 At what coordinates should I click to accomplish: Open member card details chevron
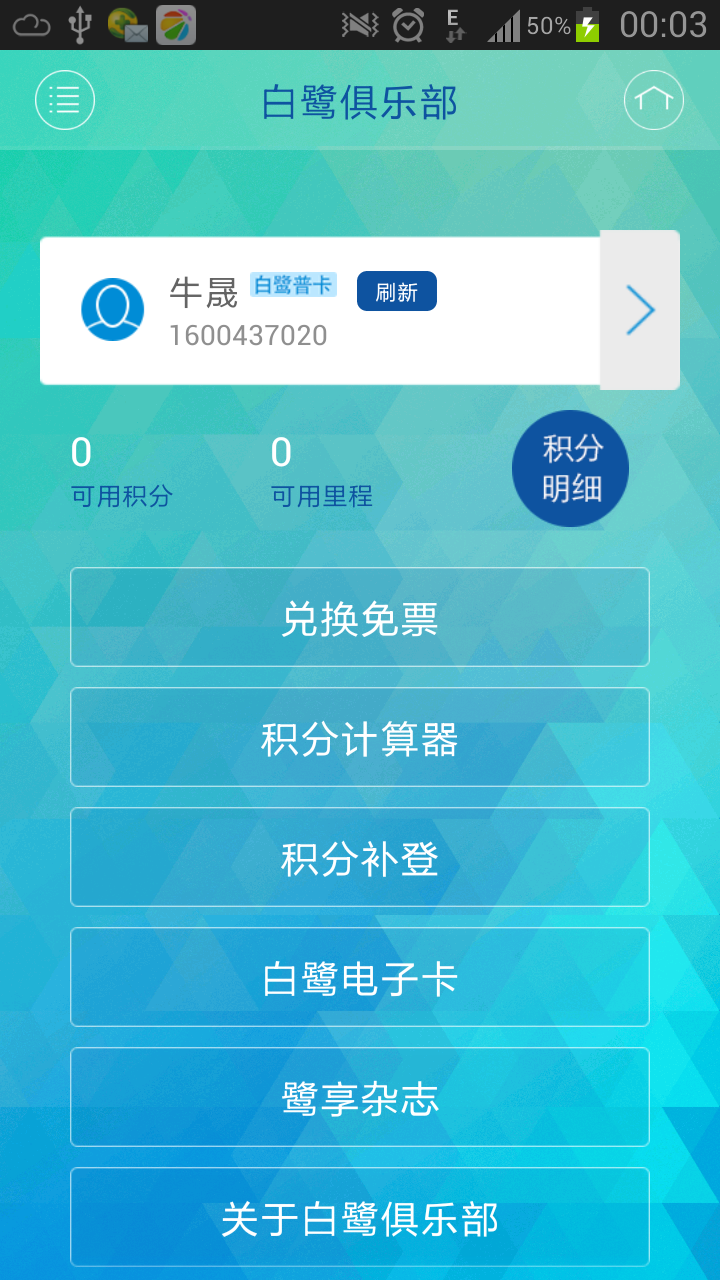click(640, 310)
